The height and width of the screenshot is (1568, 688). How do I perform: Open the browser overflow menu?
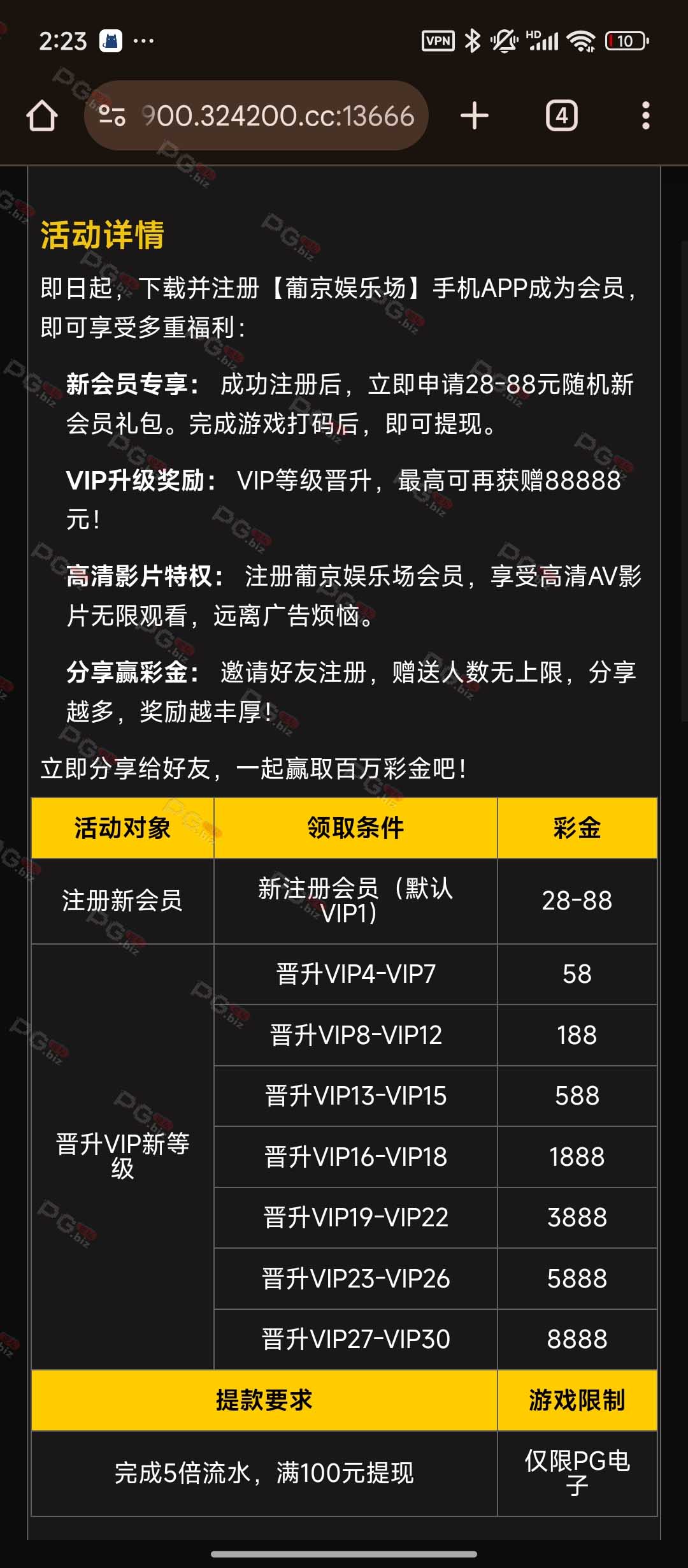coord(646,116)
